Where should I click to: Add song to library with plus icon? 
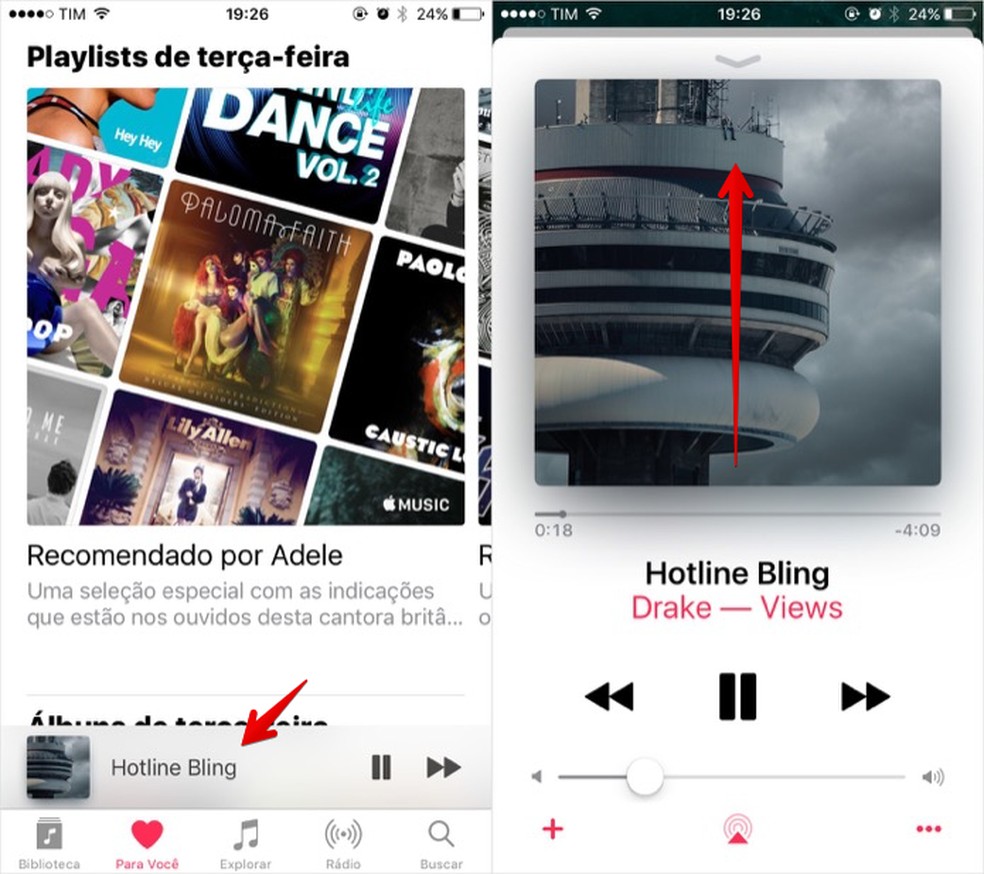tap(552, 829)
